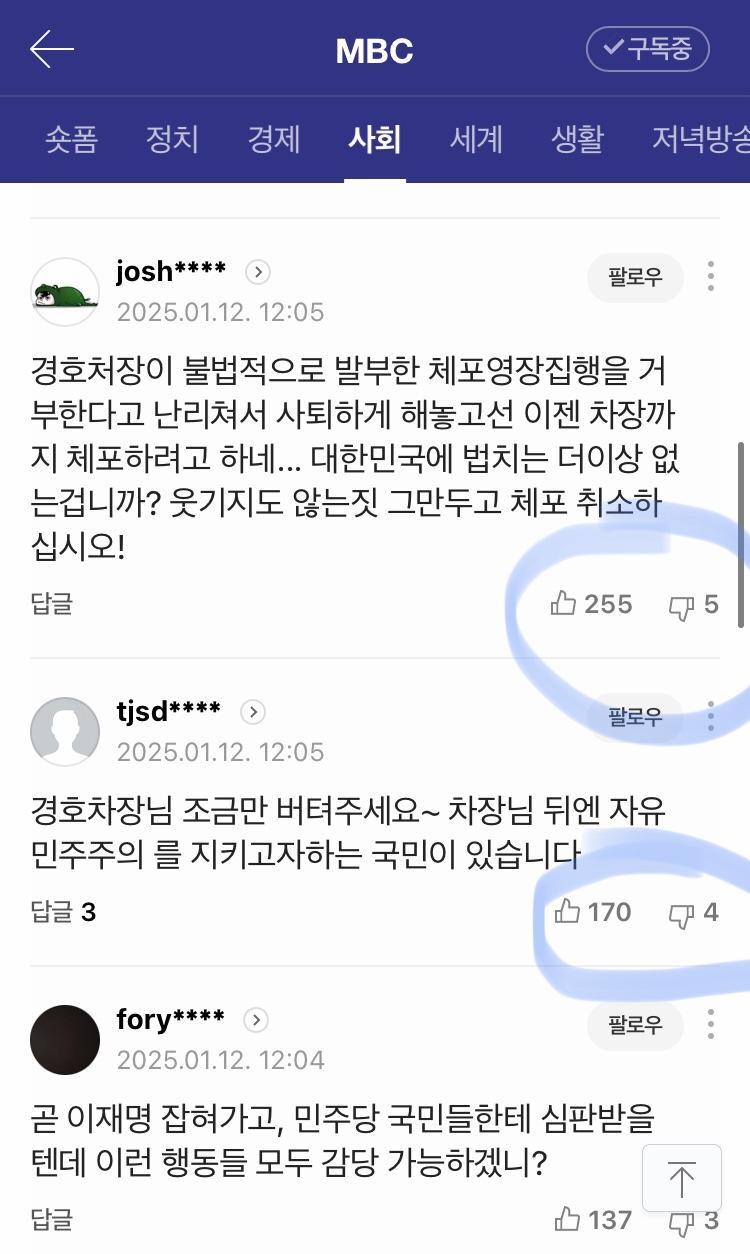Open overflow menu on josh**** comment
The image size is (750, 1254).
click(711, 277)
